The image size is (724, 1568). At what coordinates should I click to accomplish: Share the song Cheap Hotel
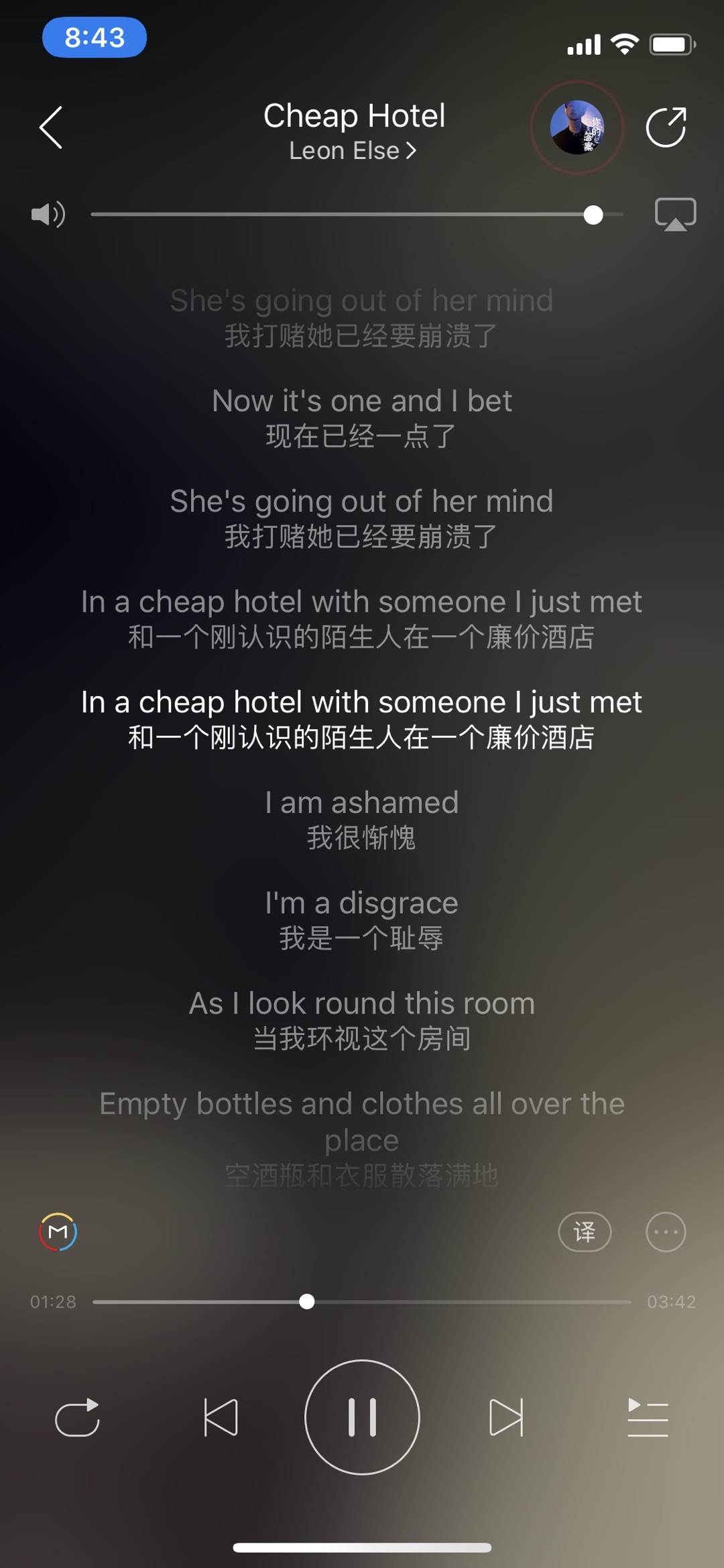point(666,127)
